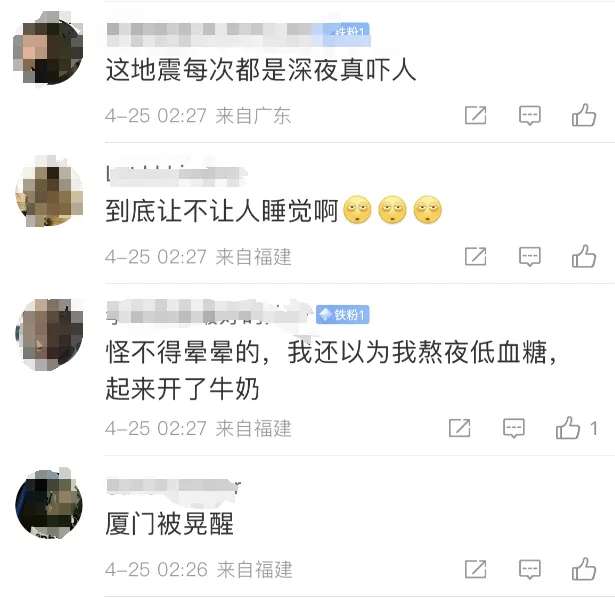Like the comment 厦门被晃醒
615x599 pixels.
click(x=584, y=570)
